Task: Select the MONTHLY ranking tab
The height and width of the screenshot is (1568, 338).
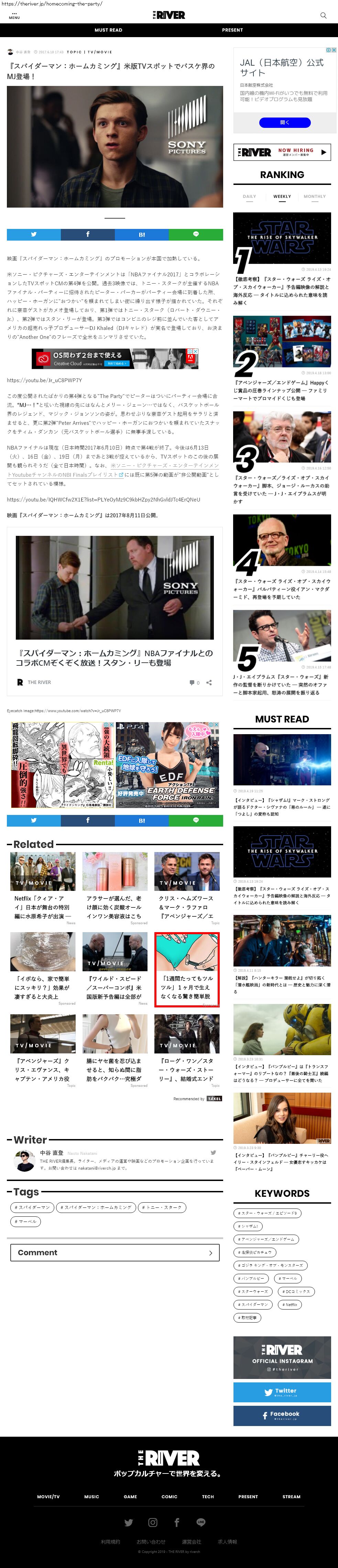Action: (314, 197)
